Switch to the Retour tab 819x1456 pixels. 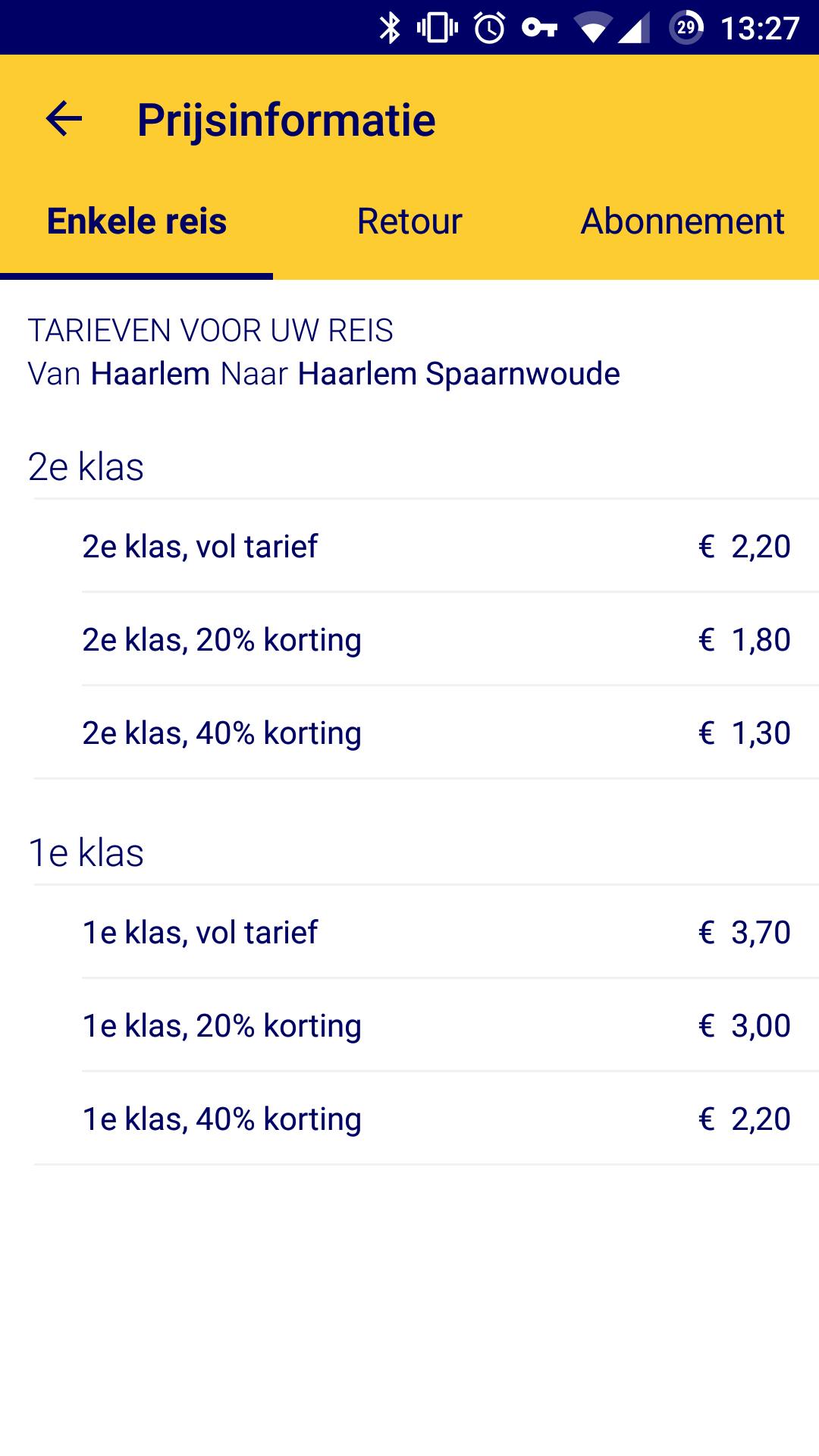pos(409,222)
